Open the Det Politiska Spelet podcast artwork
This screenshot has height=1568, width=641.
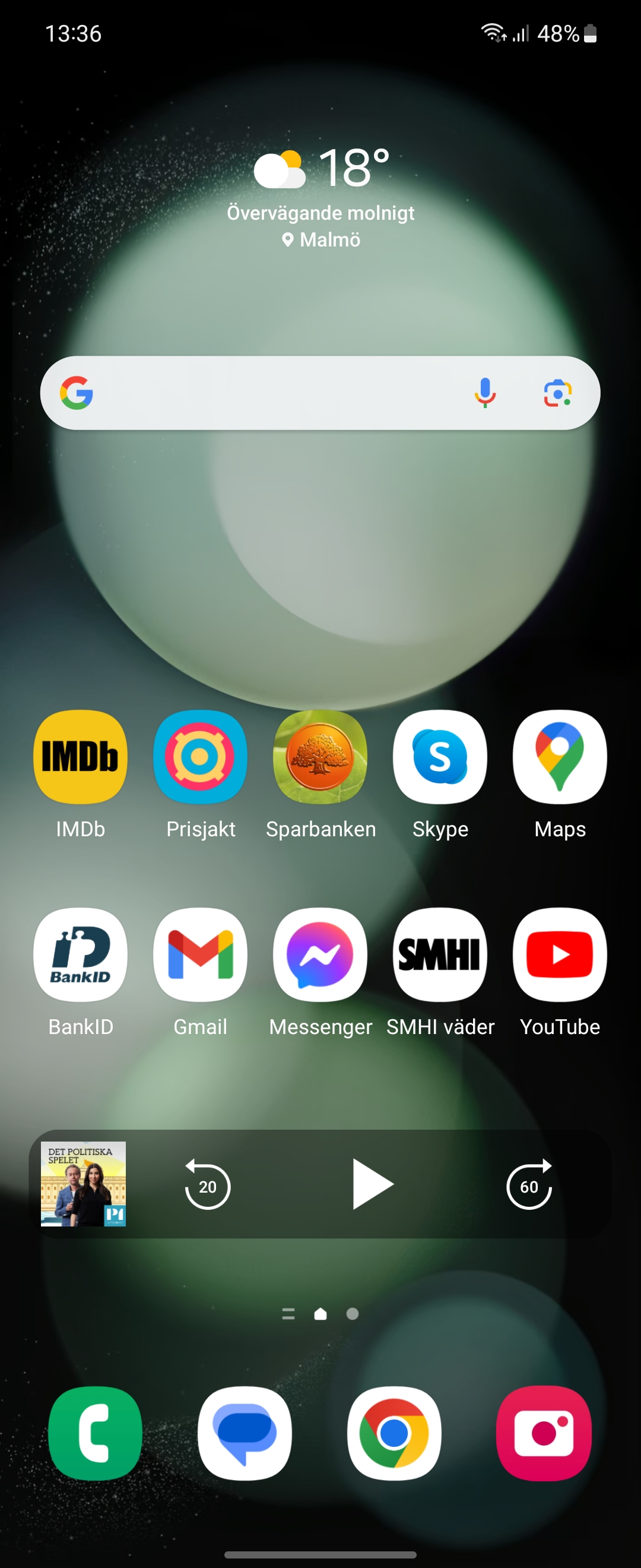[83, 1183]
